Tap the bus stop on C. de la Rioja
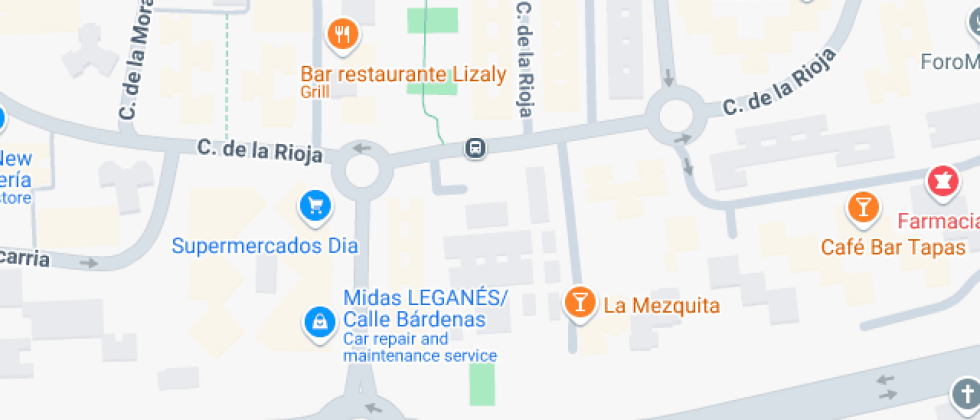The width and height of the screenshot is (980, 420). [476, 150]
